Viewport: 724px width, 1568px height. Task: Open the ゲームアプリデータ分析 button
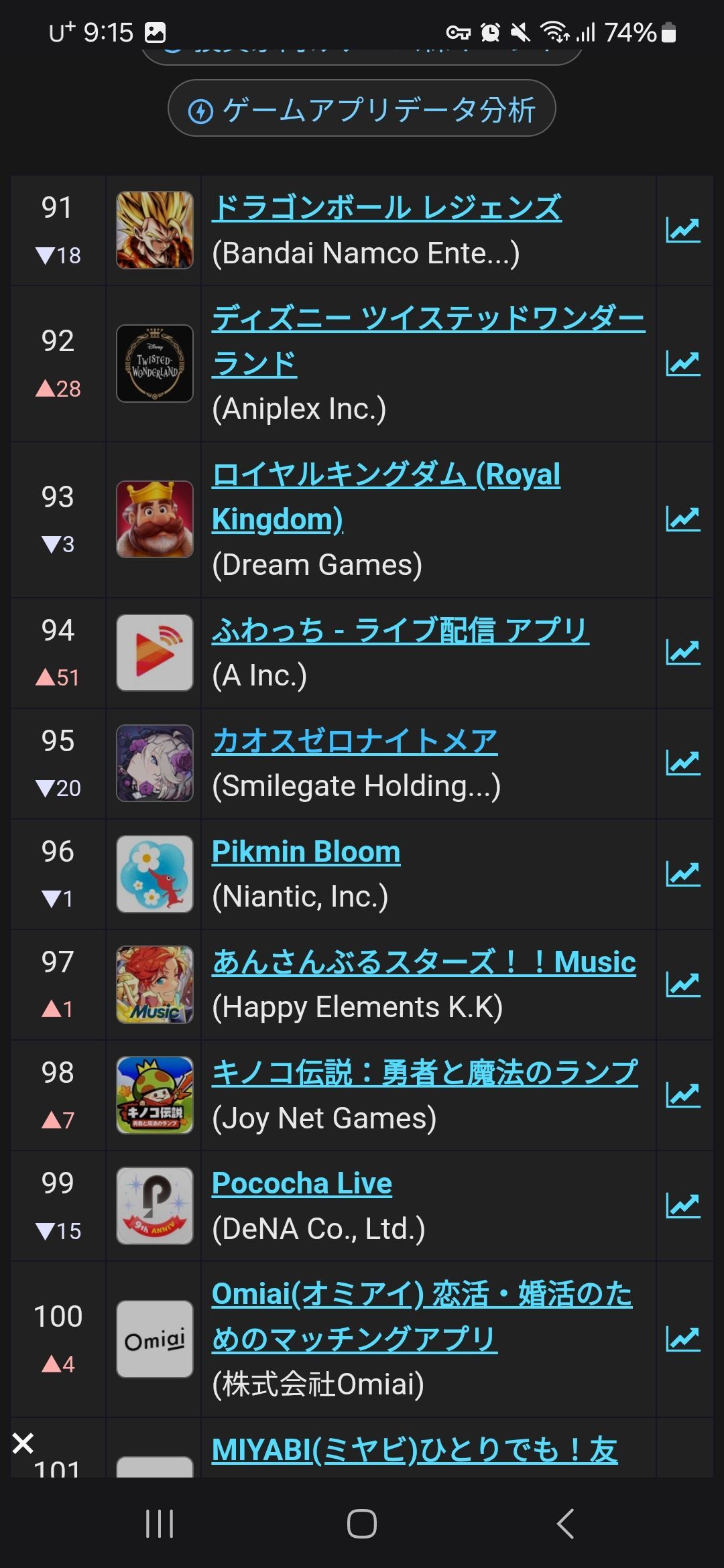362,109
